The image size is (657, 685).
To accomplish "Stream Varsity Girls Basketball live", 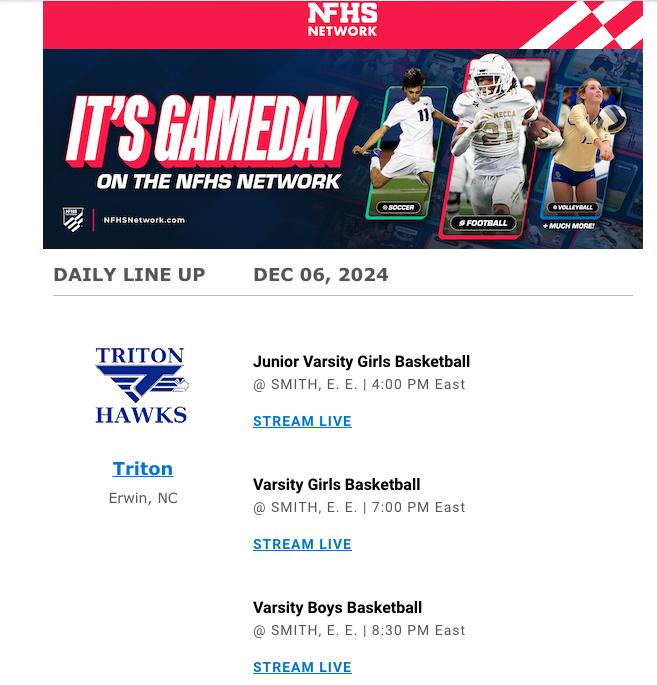I will (302, 544).
